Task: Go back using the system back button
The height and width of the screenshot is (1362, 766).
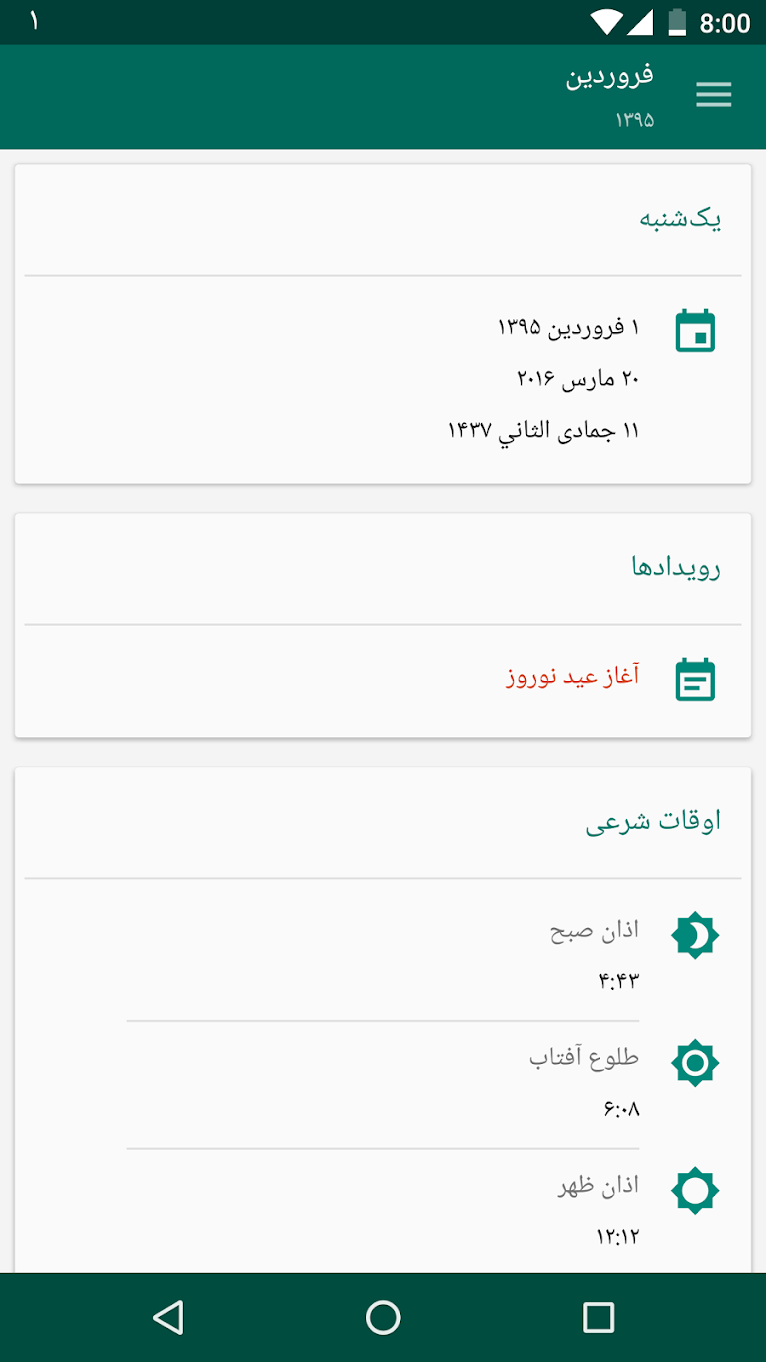Action: [168, 1317]
